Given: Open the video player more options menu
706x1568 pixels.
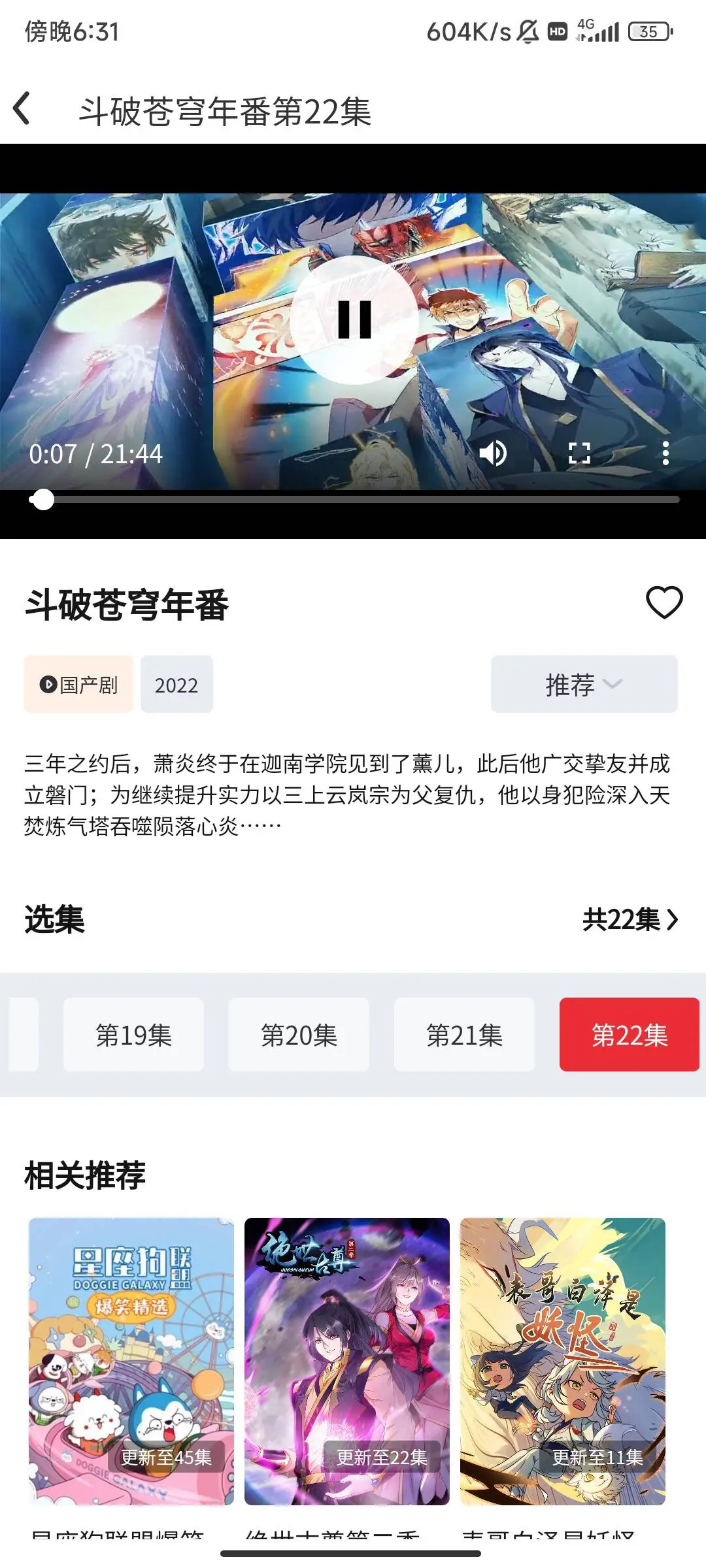Looking at the screenshot, I should point(665,453).
